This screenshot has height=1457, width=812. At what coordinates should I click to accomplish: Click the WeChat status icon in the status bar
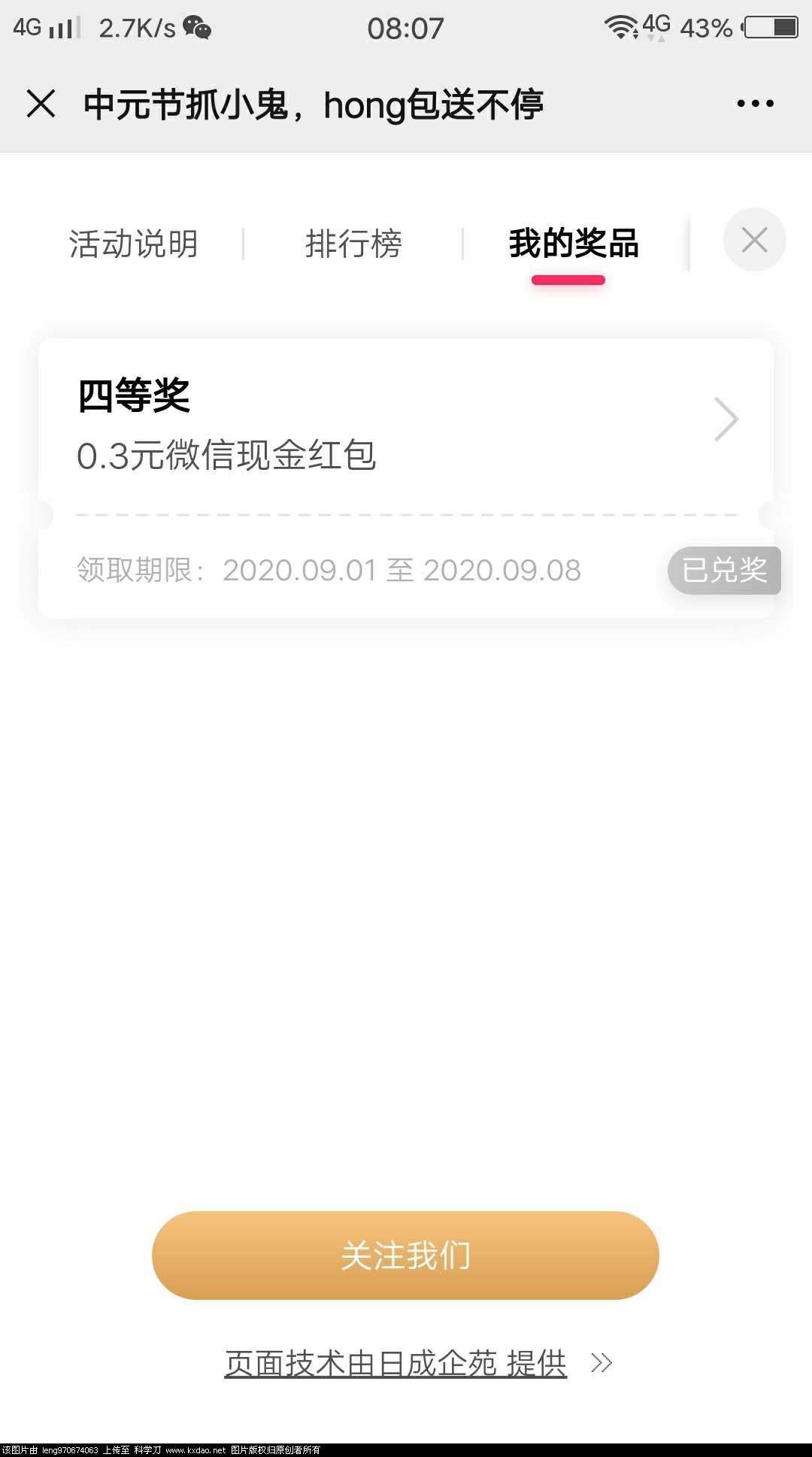pos(198,27)
